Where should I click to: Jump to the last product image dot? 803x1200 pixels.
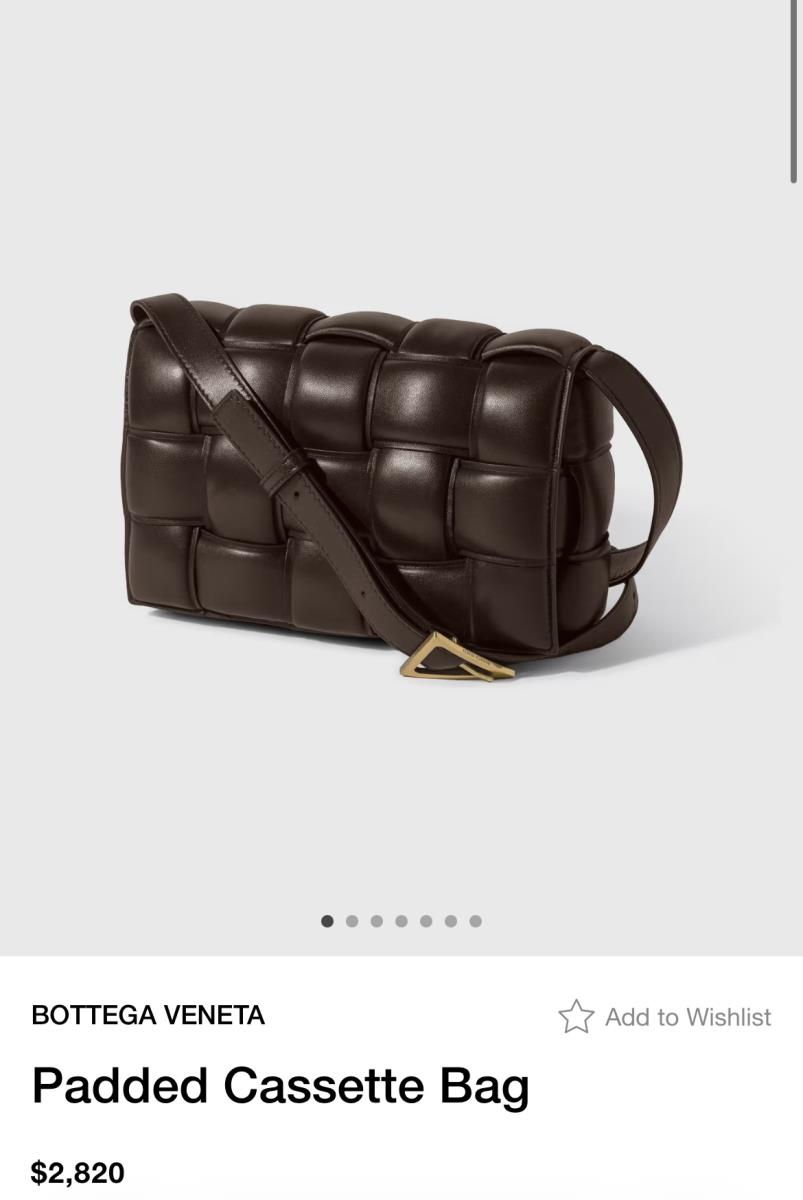(475, 921)
